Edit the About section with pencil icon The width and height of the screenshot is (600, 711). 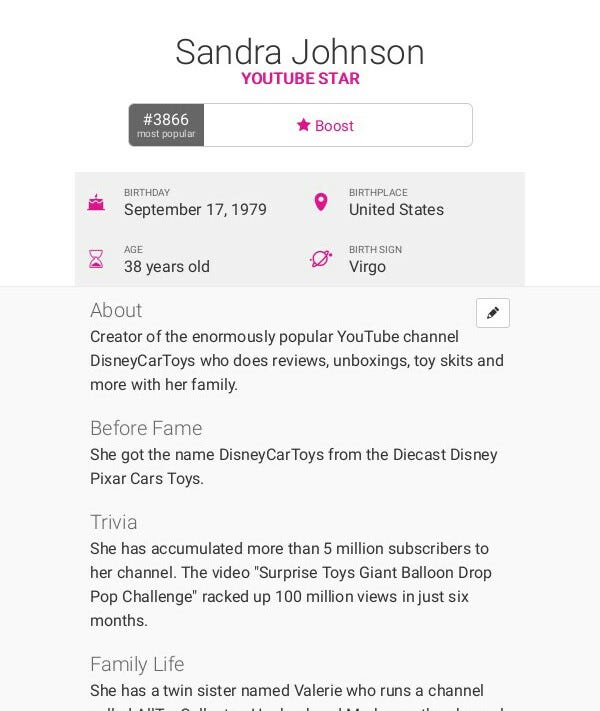(x=492, y=313)
